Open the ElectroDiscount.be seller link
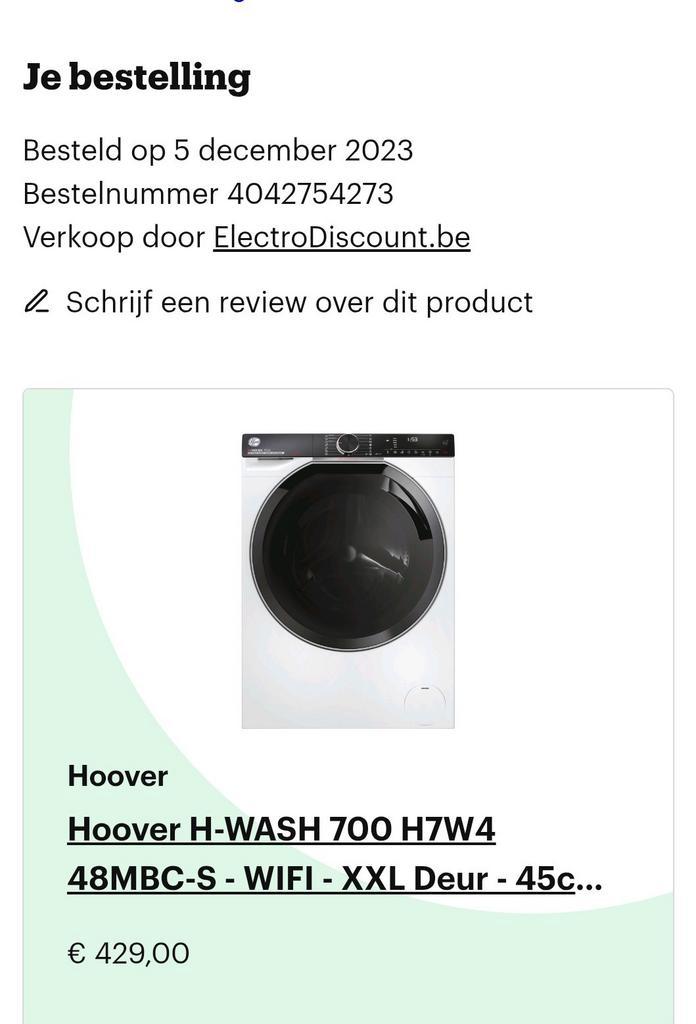Screen dimensions: 696x1024 click(341, 238)
